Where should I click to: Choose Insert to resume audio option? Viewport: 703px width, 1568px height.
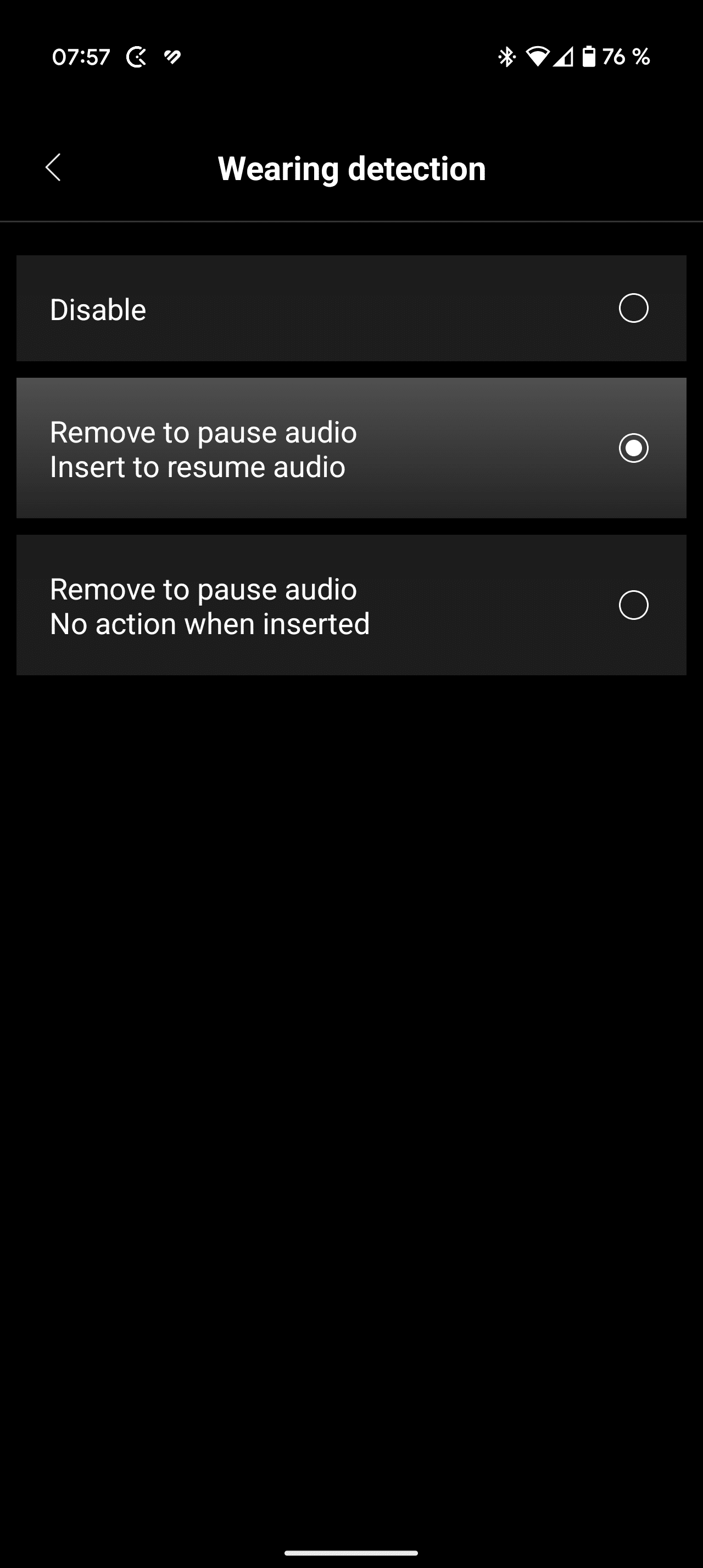click(x=633, y=448)
